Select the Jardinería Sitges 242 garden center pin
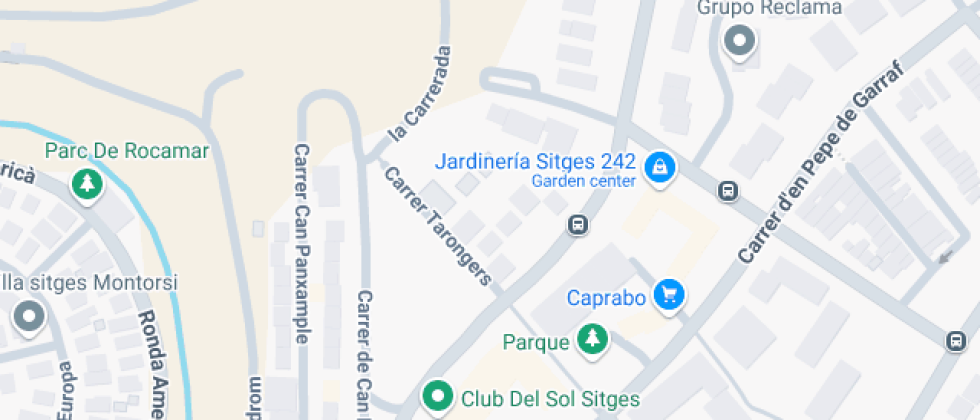Viewport: 980px width, 420px height. tap(660, 167)
